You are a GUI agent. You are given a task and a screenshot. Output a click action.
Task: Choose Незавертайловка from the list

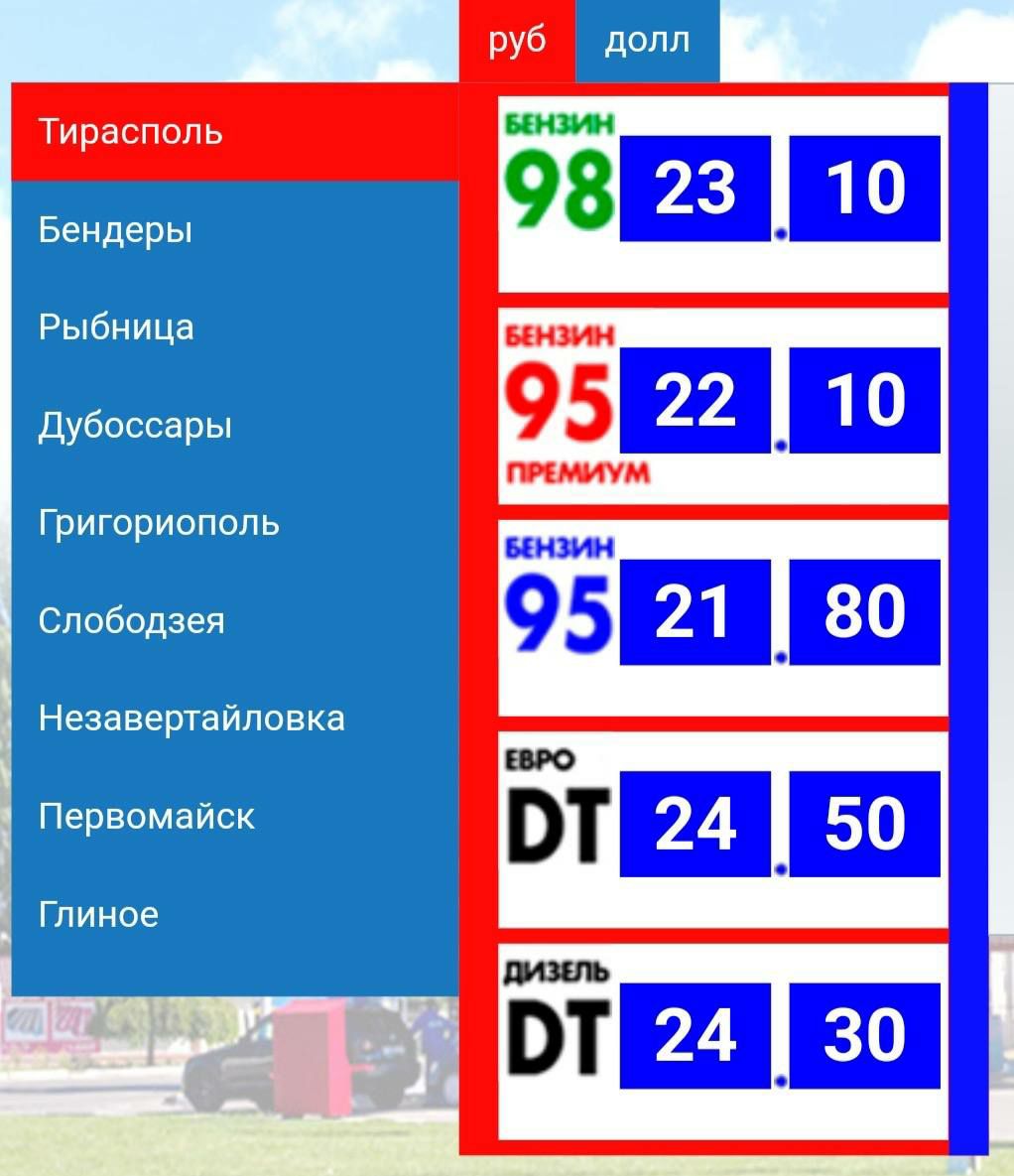234,719
